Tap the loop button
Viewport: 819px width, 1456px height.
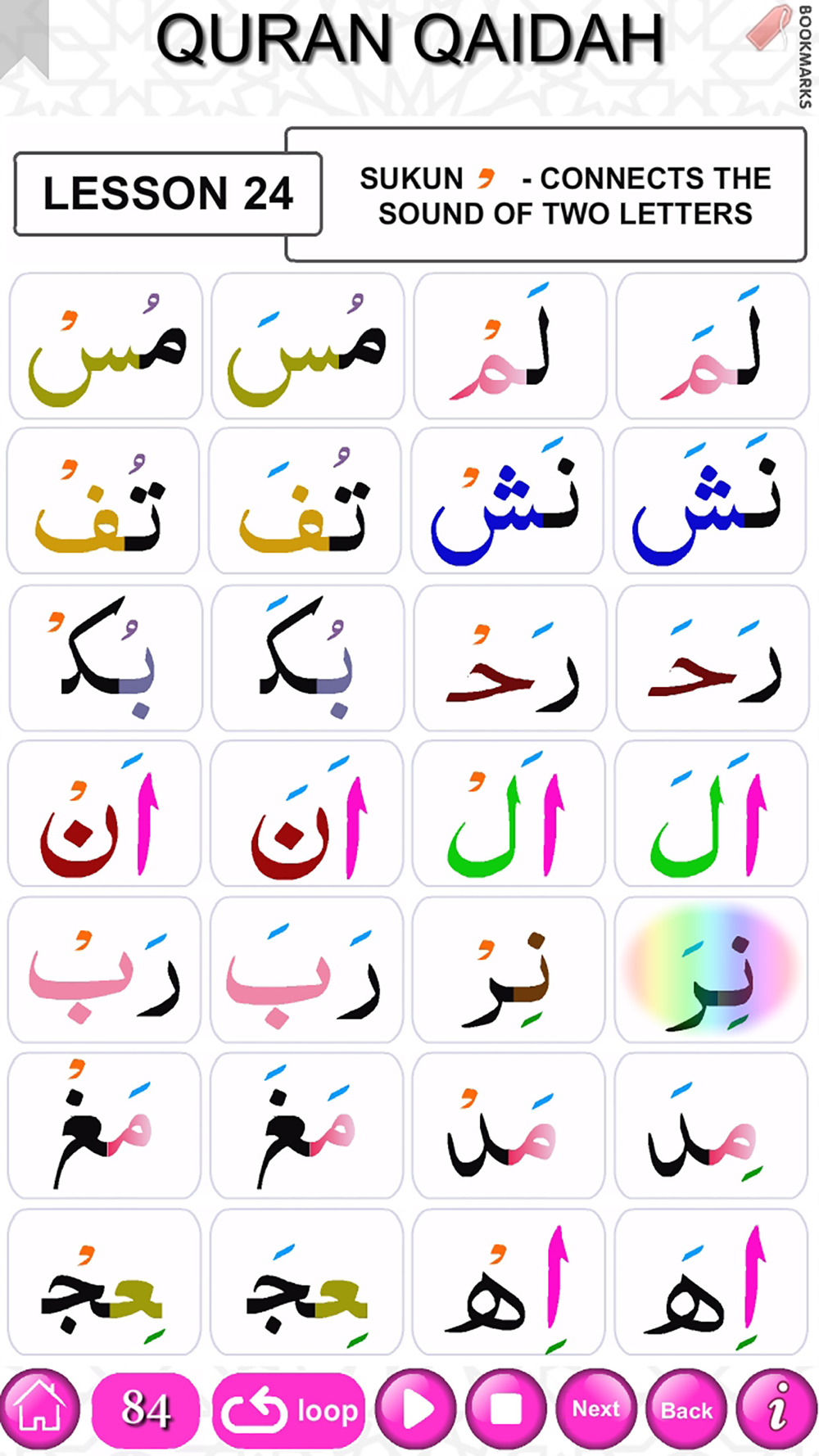[289, 1410]
